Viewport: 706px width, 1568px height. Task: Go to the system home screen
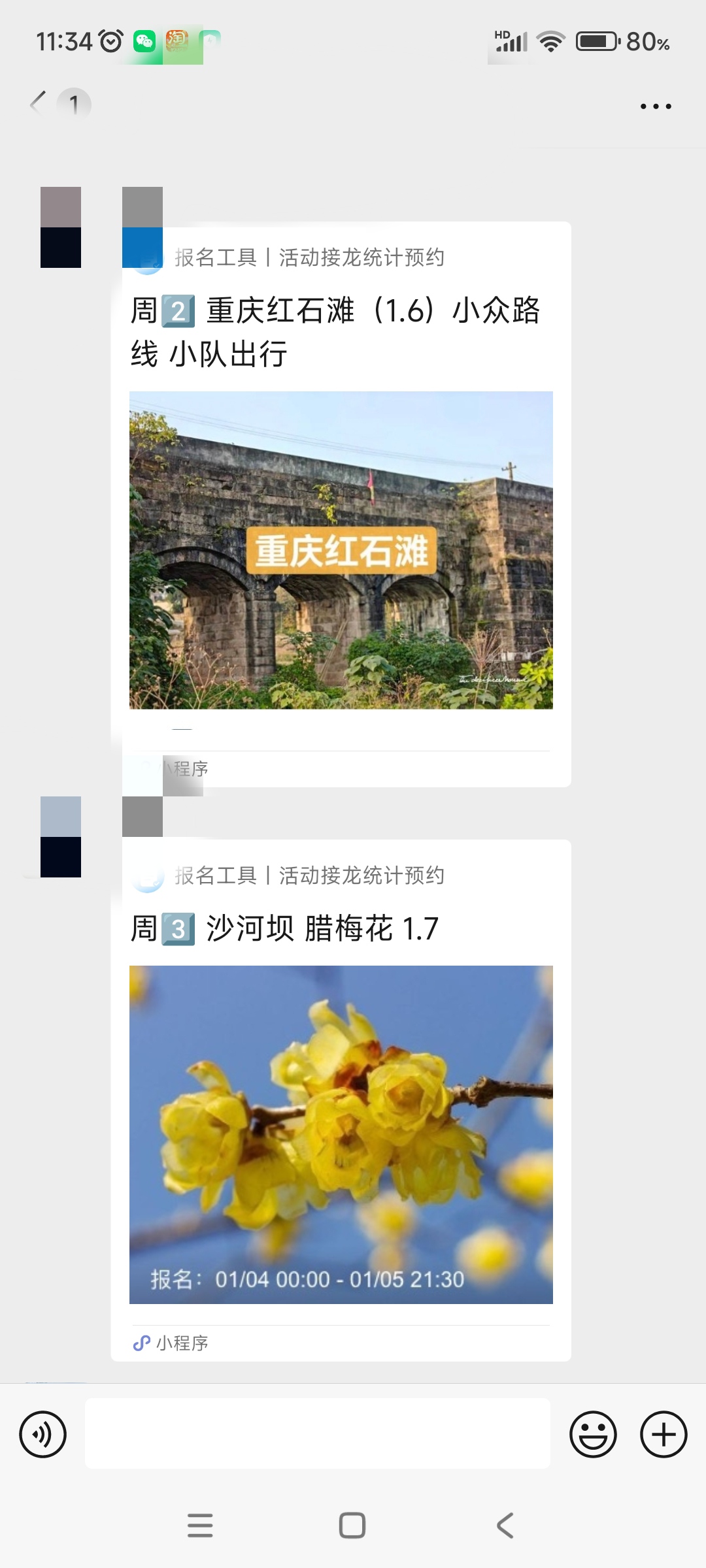click(x=352, y=1526)
